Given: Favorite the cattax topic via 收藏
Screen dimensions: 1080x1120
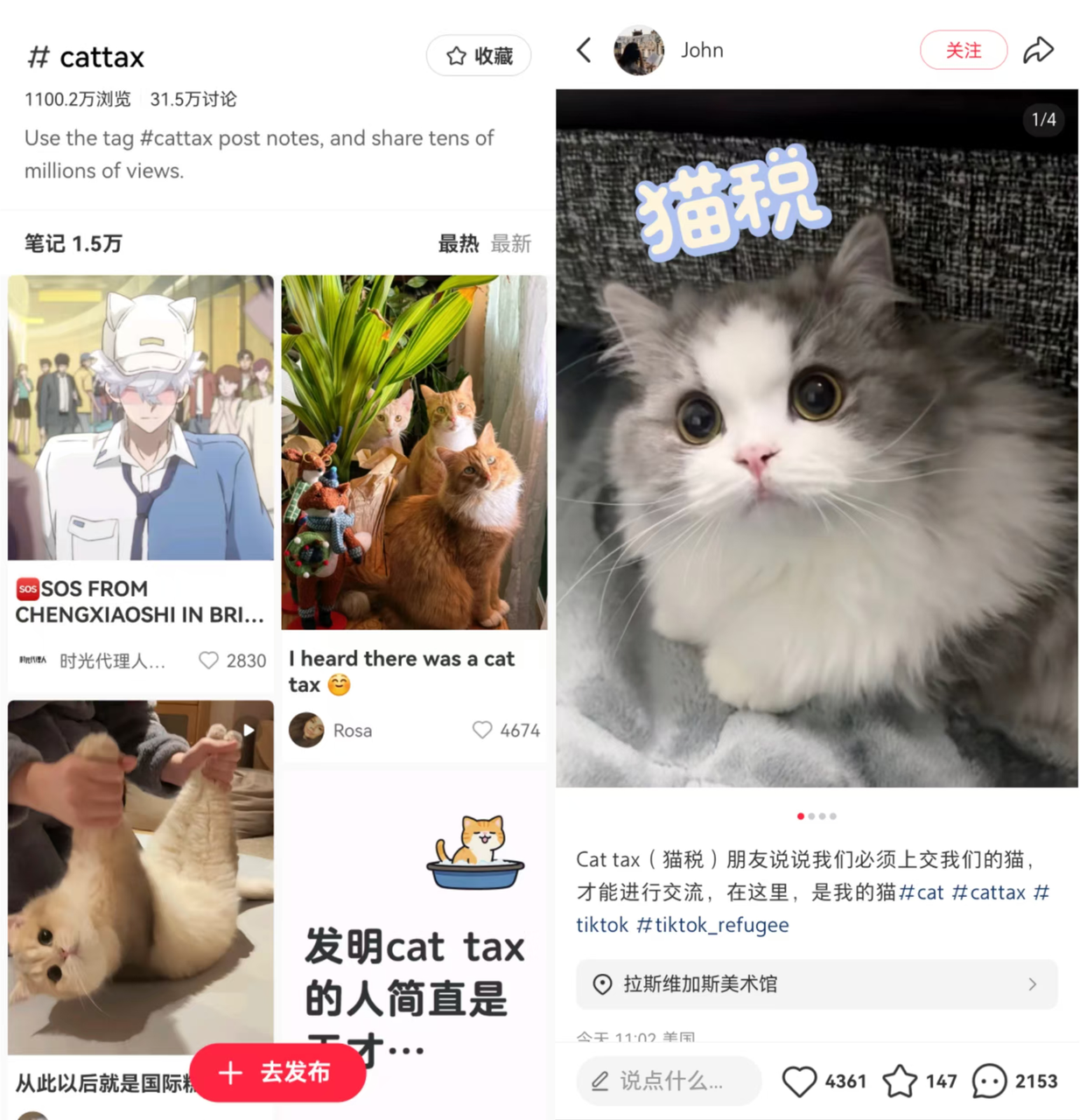Looking at the screenshot, I should 479,56.
